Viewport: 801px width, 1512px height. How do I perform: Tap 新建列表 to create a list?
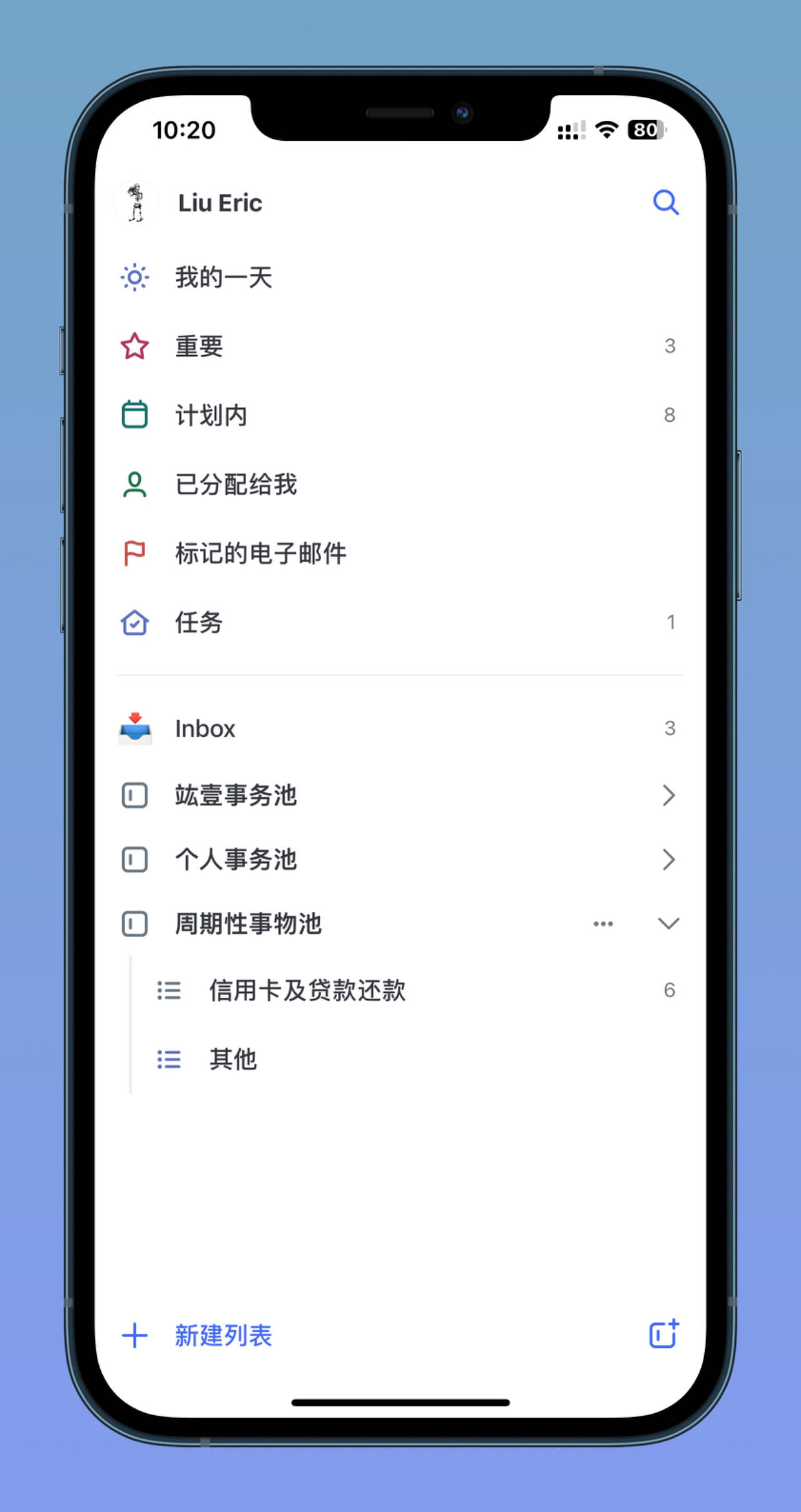(222, 1336)
